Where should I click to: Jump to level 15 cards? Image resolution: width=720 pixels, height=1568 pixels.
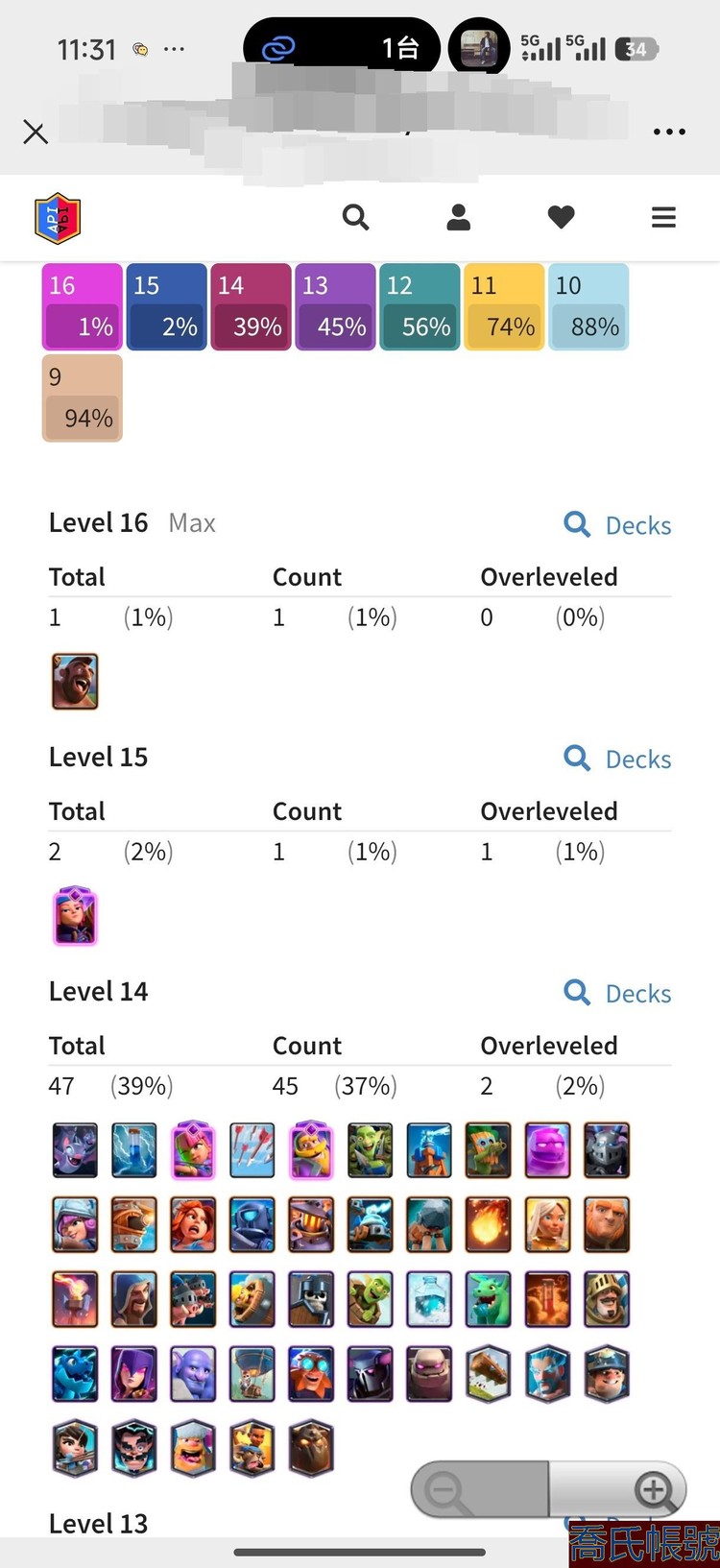coord(167,307)
